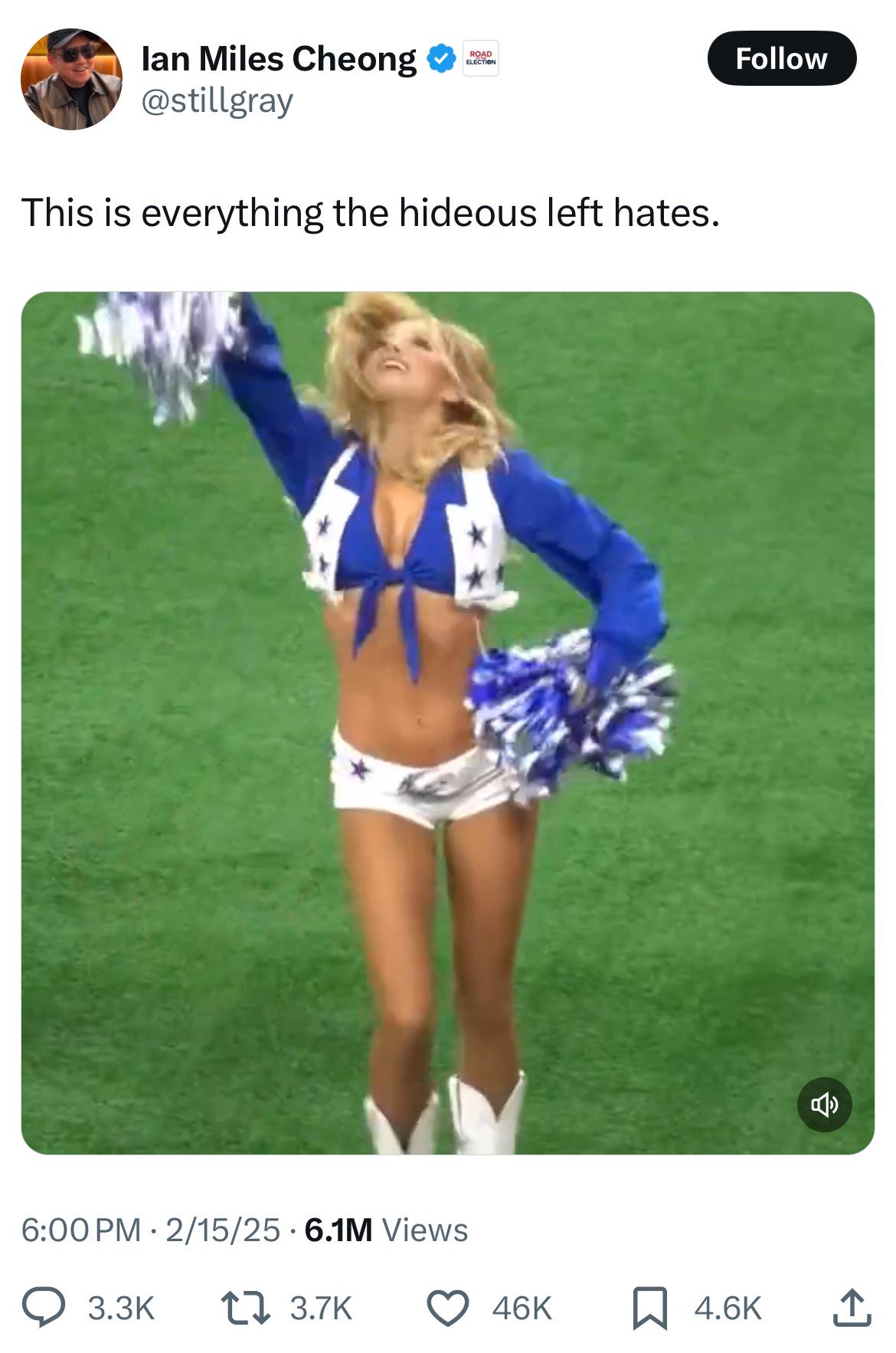Open Ian Miles Cheong's profile picture
Screen dimensions: 896x1353
click(71, 79)
